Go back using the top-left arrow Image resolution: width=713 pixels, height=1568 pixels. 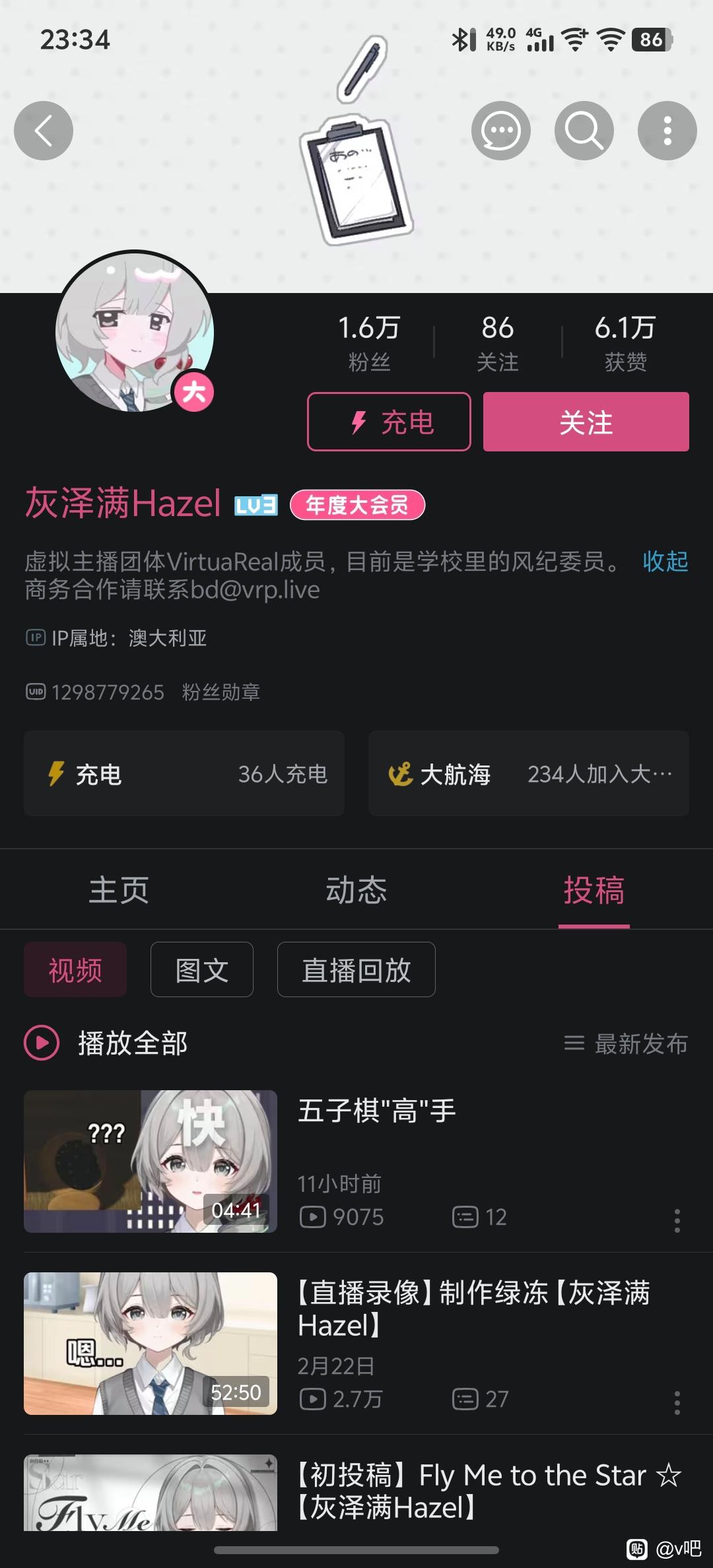point(44,131)
